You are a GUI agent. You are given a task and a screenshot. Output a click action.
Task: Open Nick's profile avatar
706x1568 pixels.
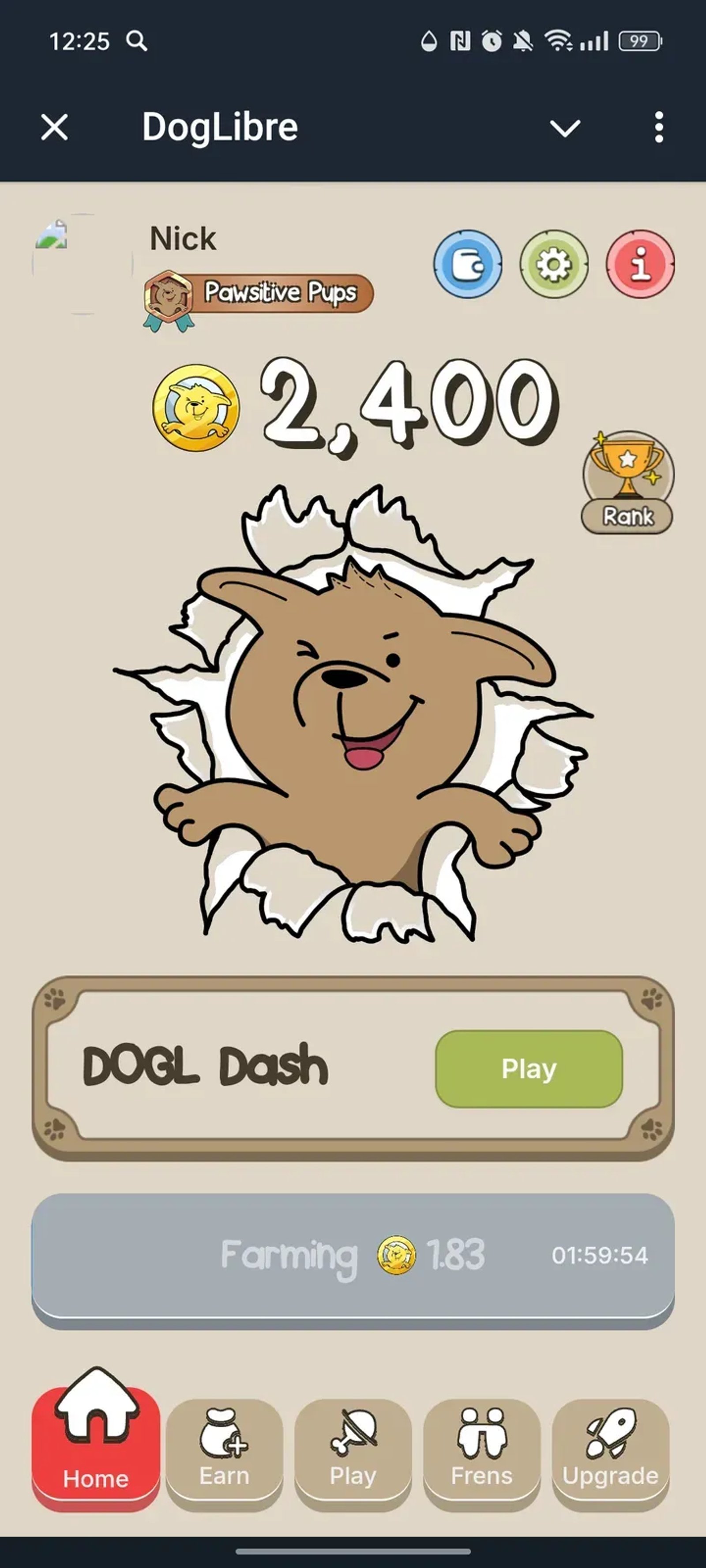pyautogui.click(x=82, y=264)
